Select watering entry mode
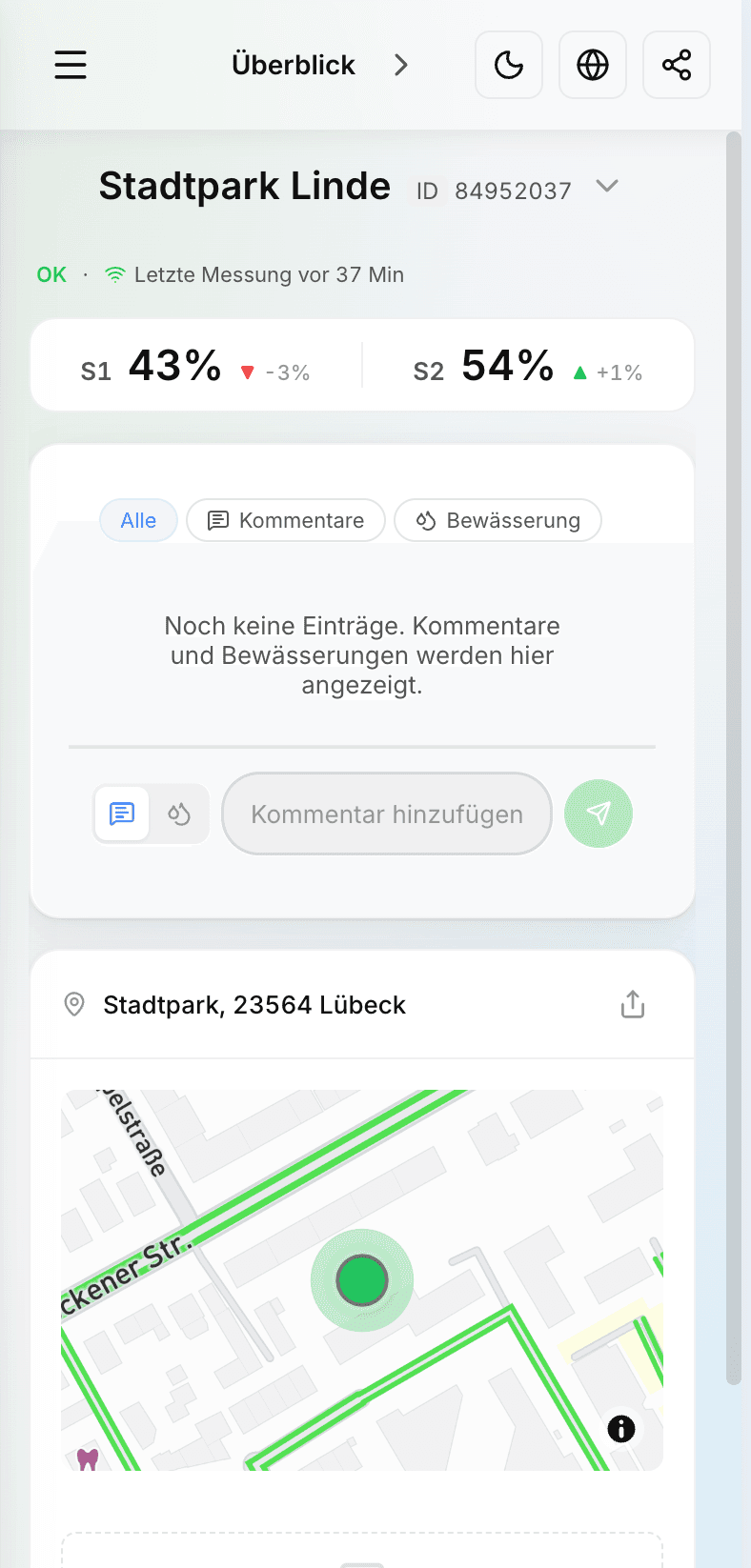 click(179, 814)
